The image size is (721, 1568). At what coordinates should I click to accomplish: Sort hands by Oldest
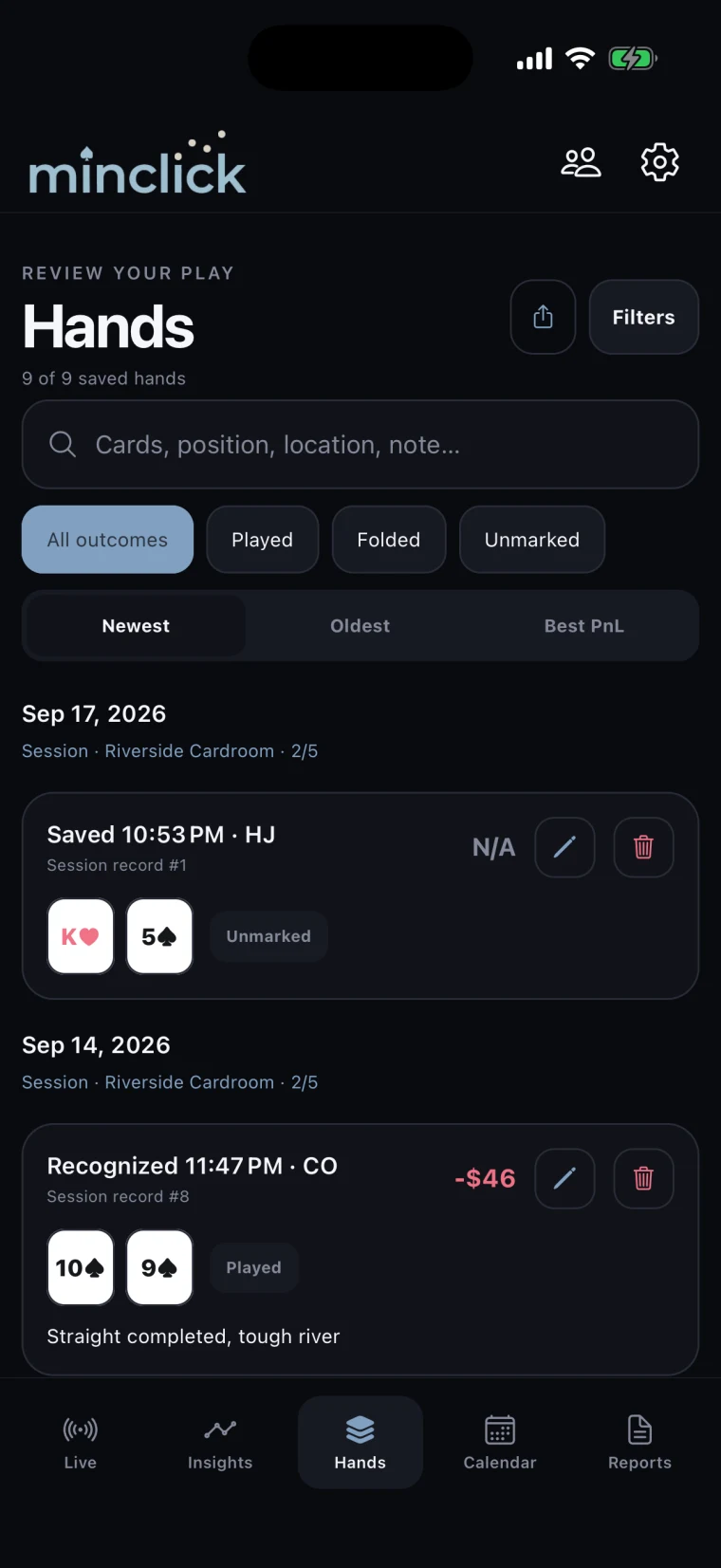(360, 626)
